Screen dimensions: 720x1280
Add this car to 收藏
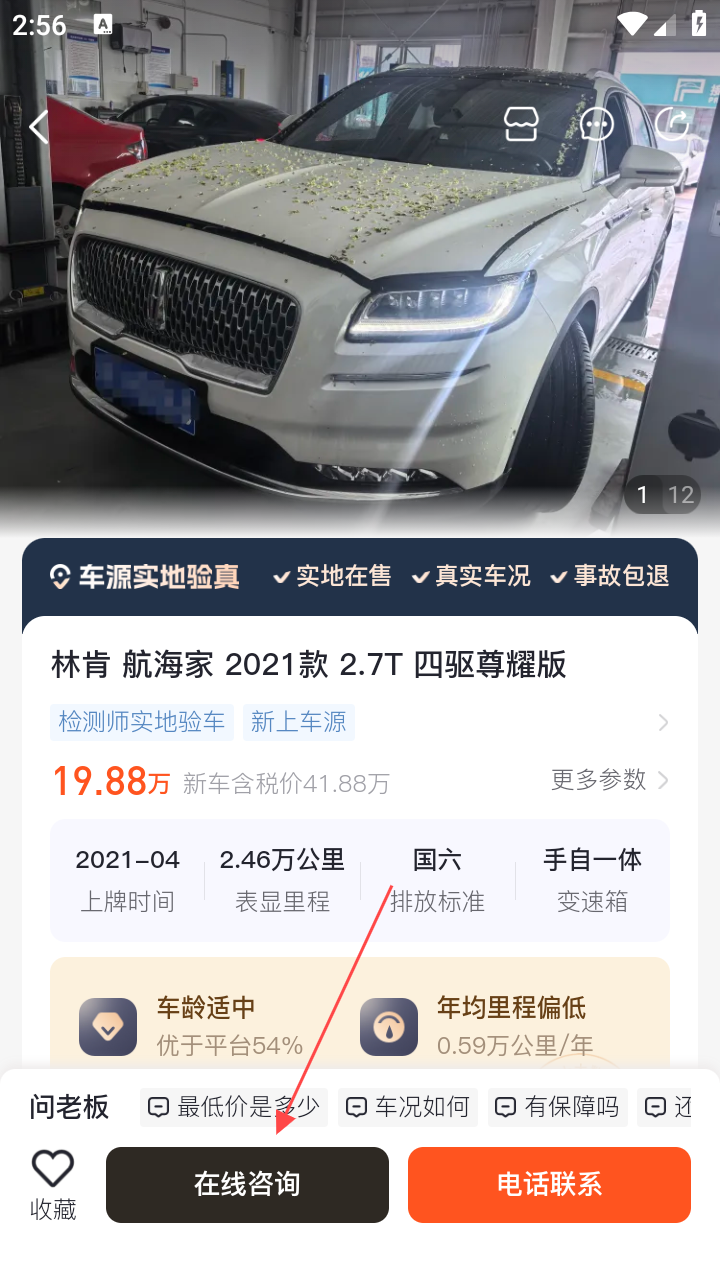pyautogui.click(x=53, y=1184)
